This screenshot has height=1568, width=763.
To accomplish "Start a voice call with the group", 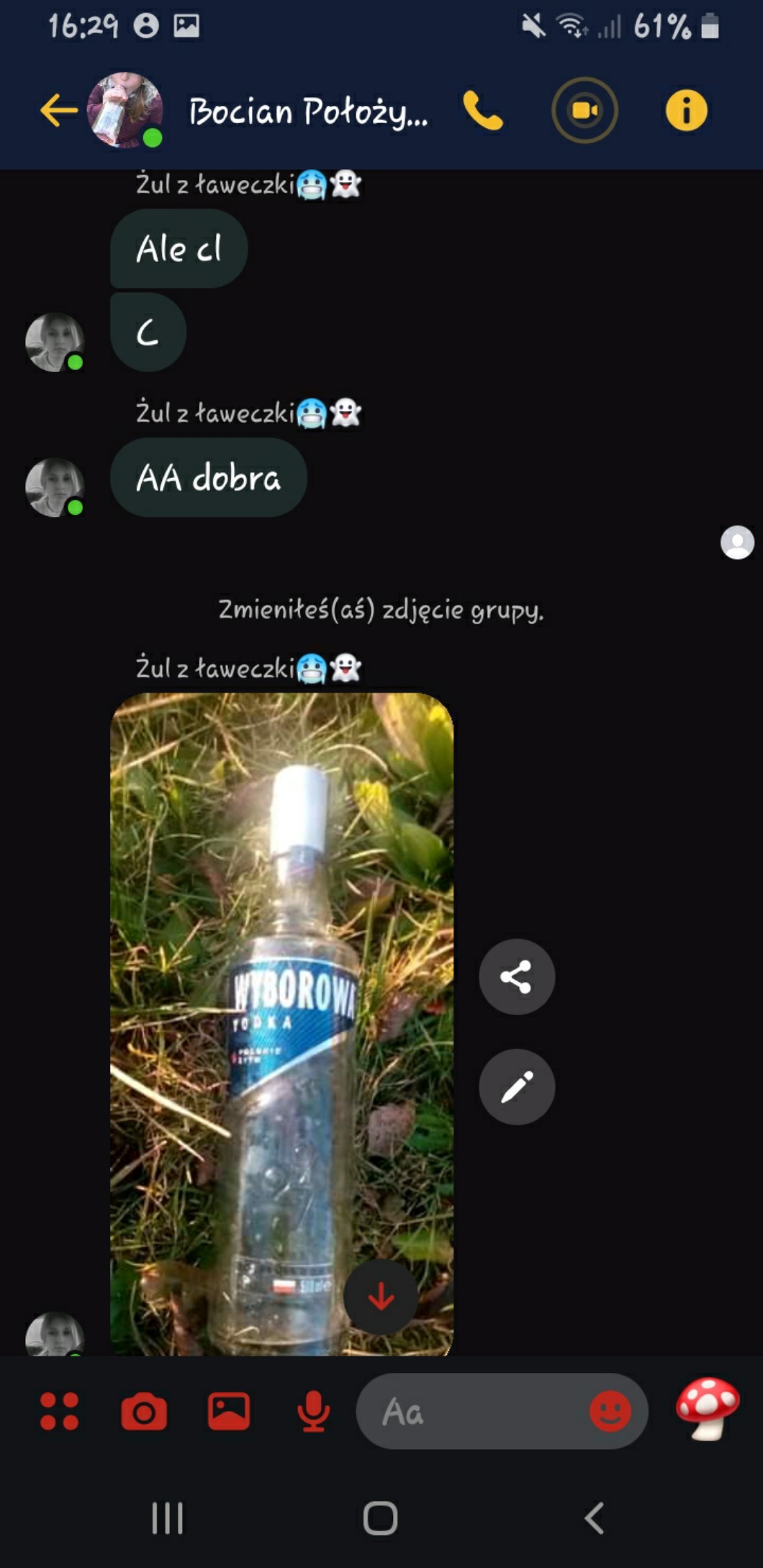I will coord(483,111).
